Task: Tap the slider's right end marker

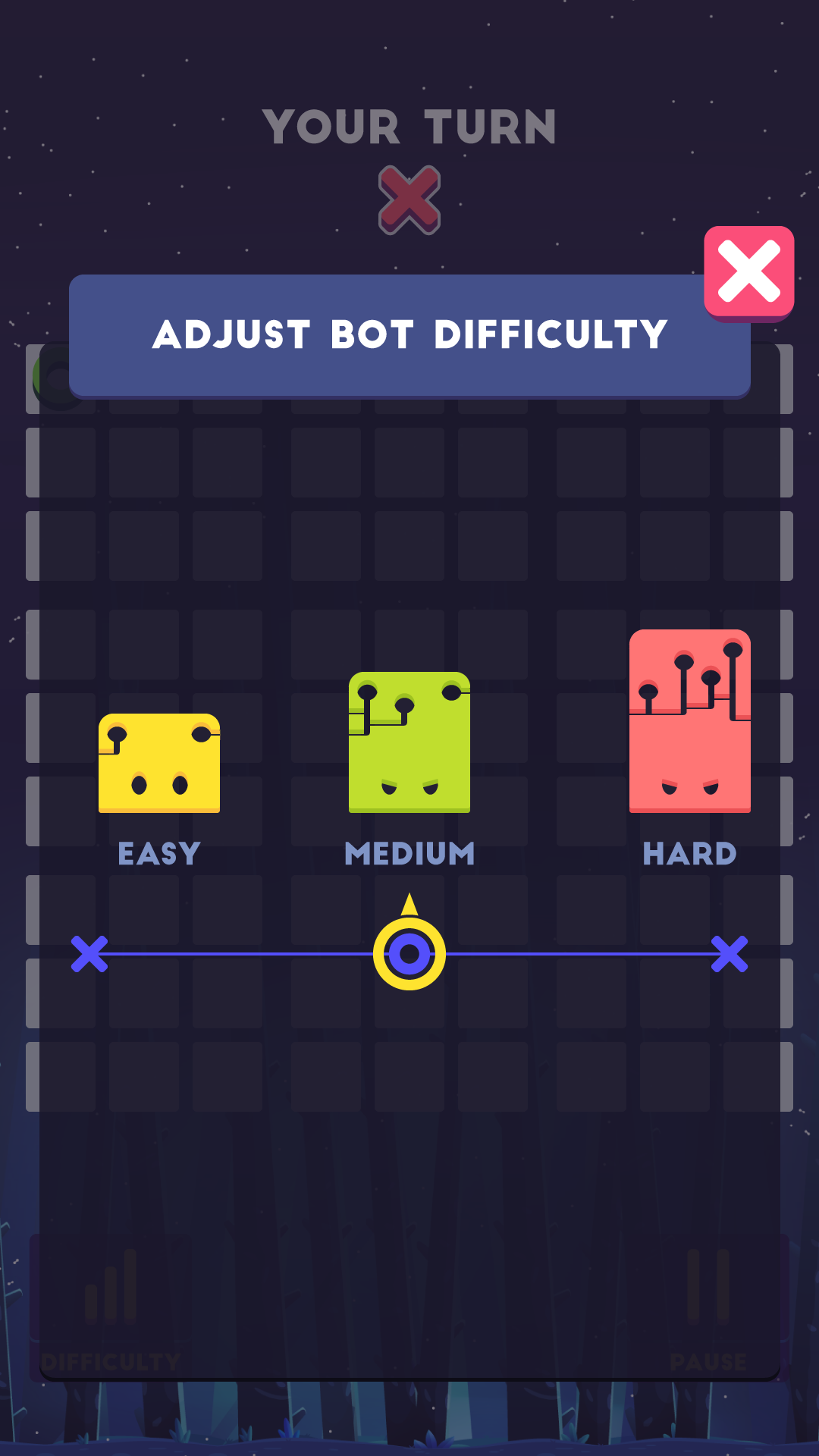Action: pyautogui.click(x=730, y=954)
